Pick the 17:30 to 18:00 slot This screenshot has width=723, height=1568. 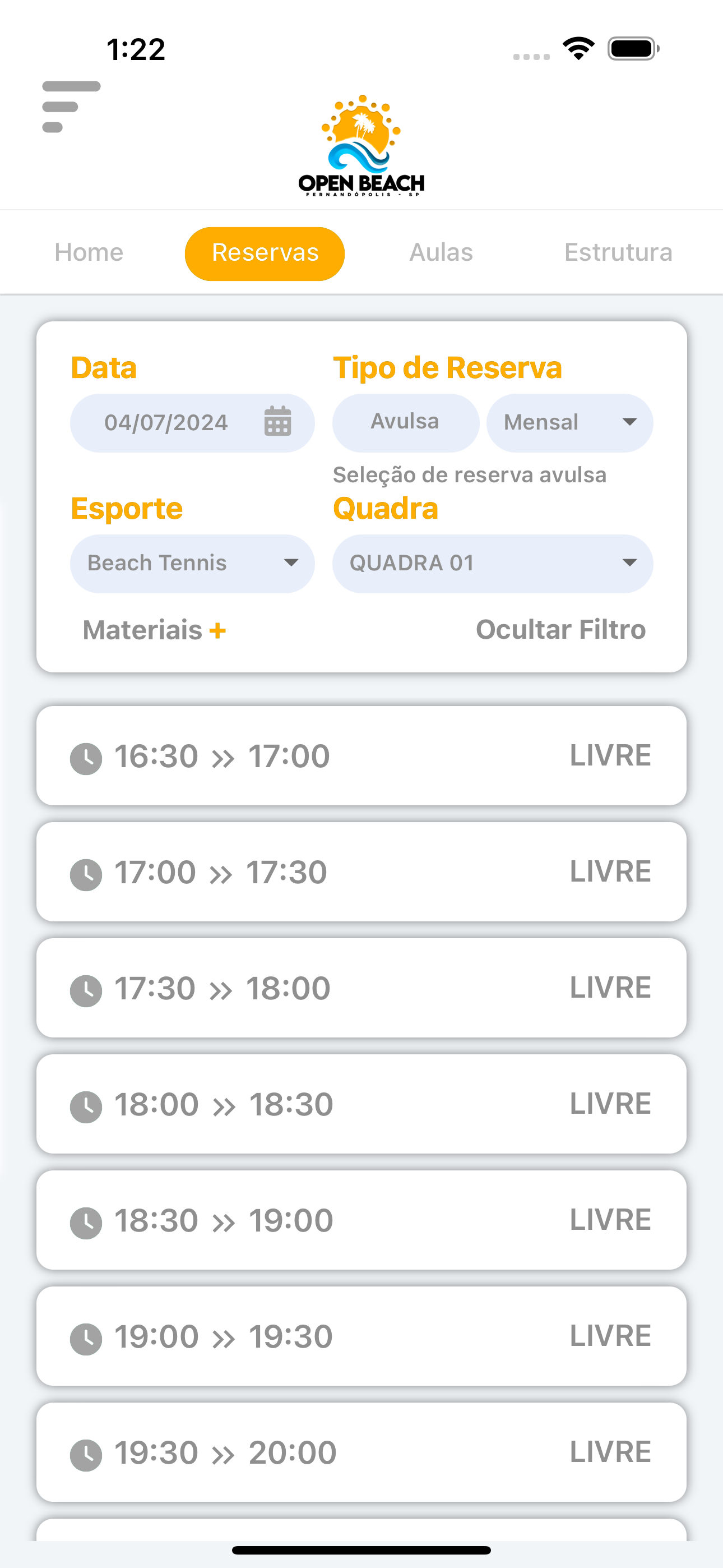pyautogui.click(x=361, y=988)
